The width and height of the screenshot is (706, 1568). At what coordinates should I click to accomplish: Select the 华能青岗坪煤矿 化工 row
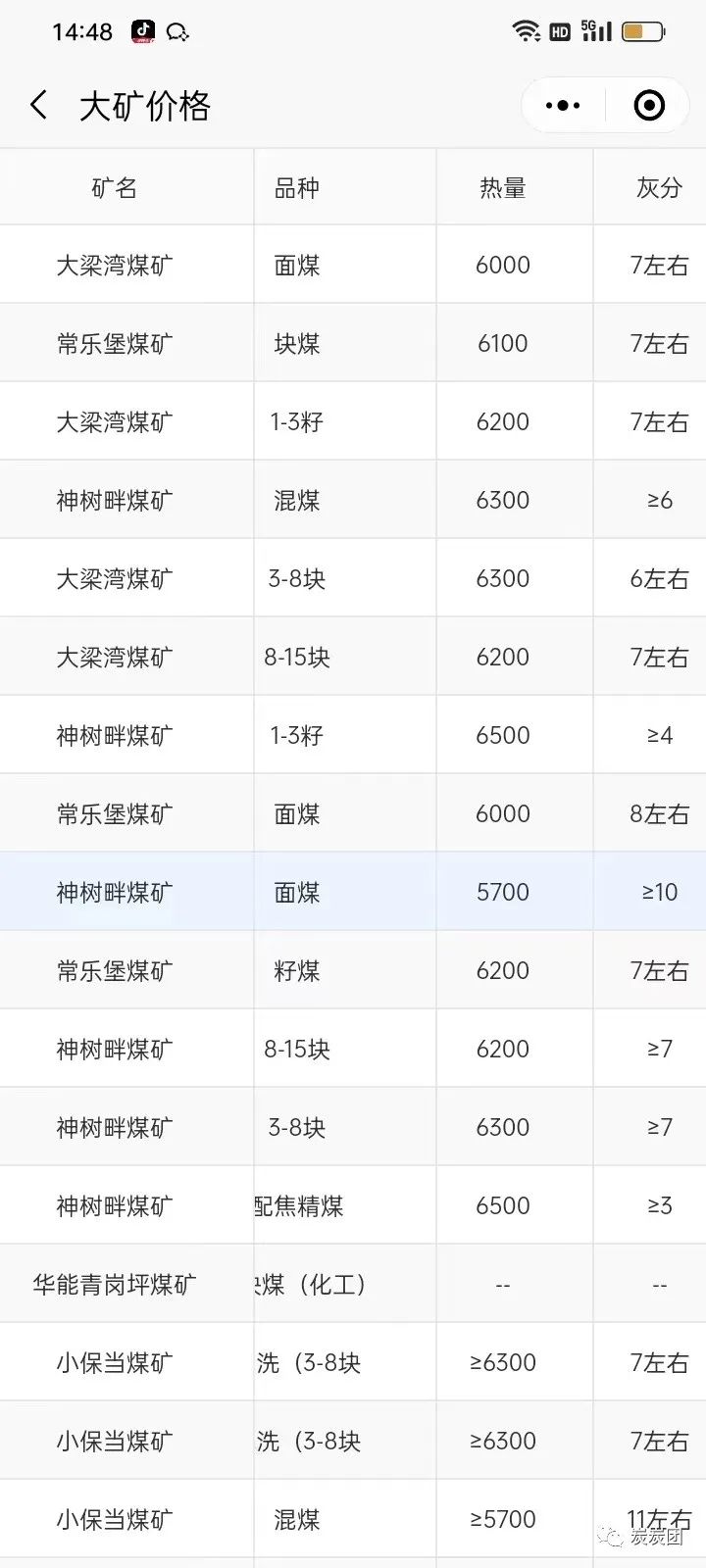[x=353, y=1283]
